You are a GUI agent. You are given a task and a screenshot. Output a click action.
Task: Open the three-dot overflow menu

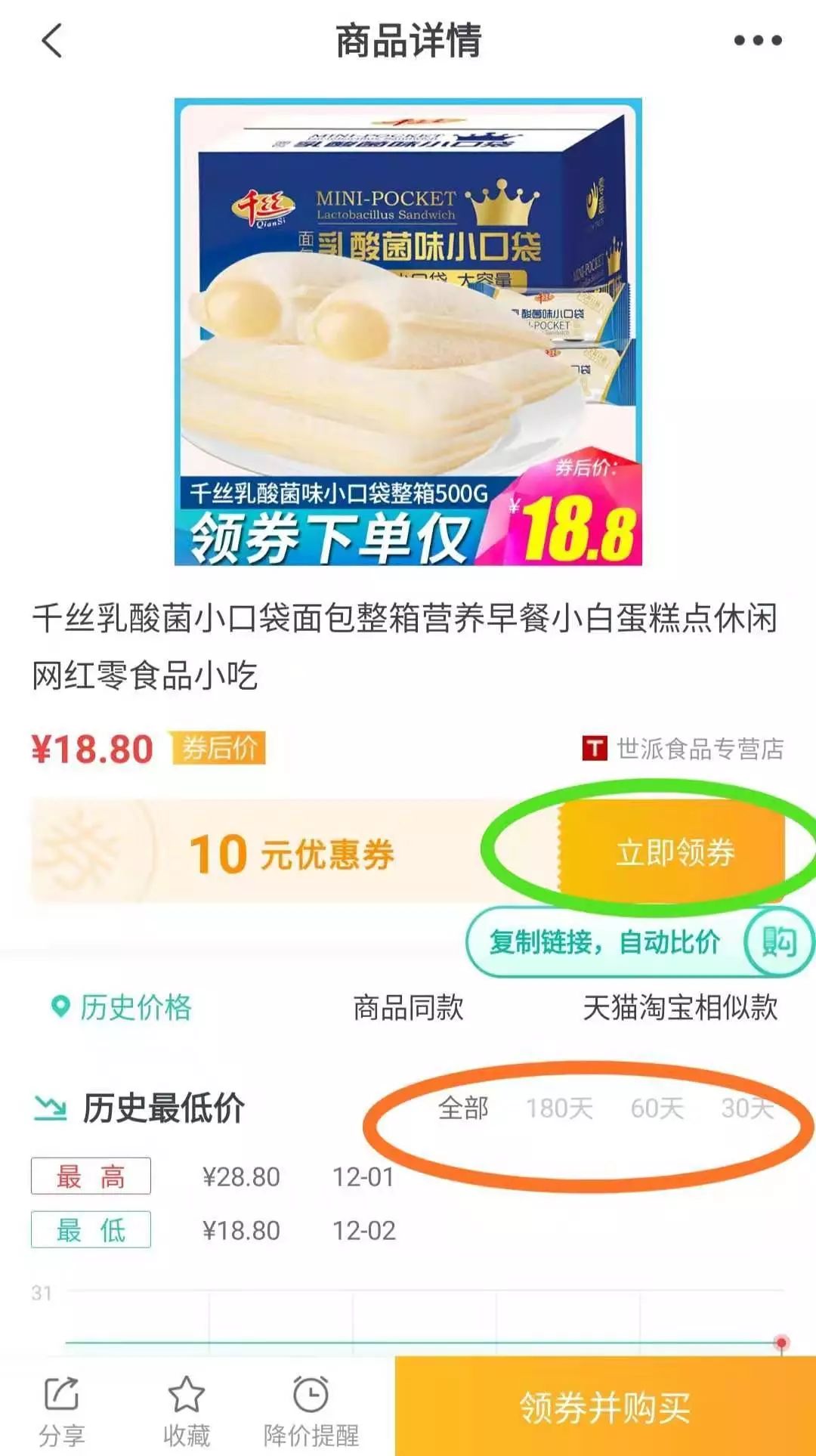[758, 41]
